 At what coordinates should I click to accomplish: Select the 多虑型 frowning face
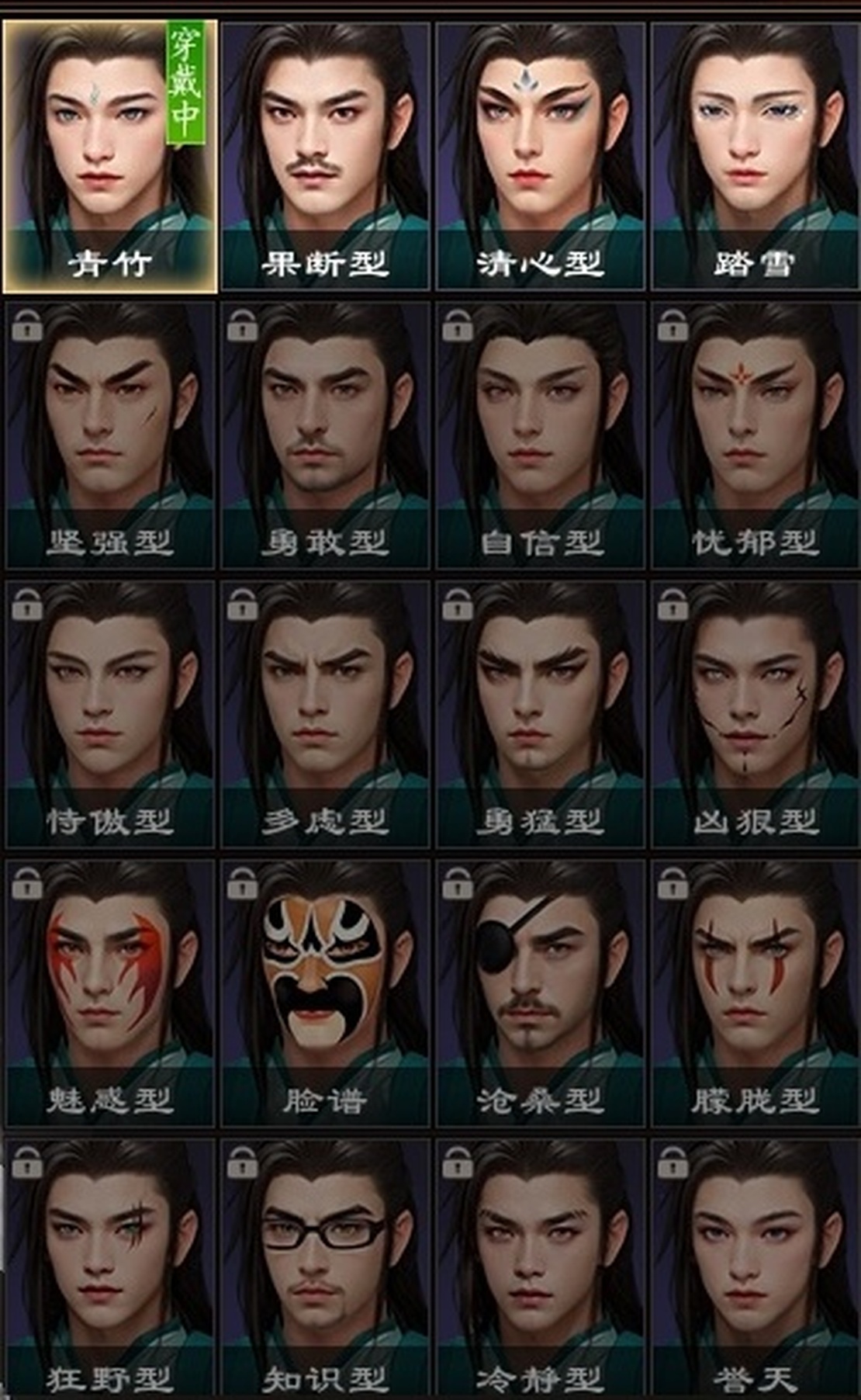pyautogui.click(x=325, y=714)
